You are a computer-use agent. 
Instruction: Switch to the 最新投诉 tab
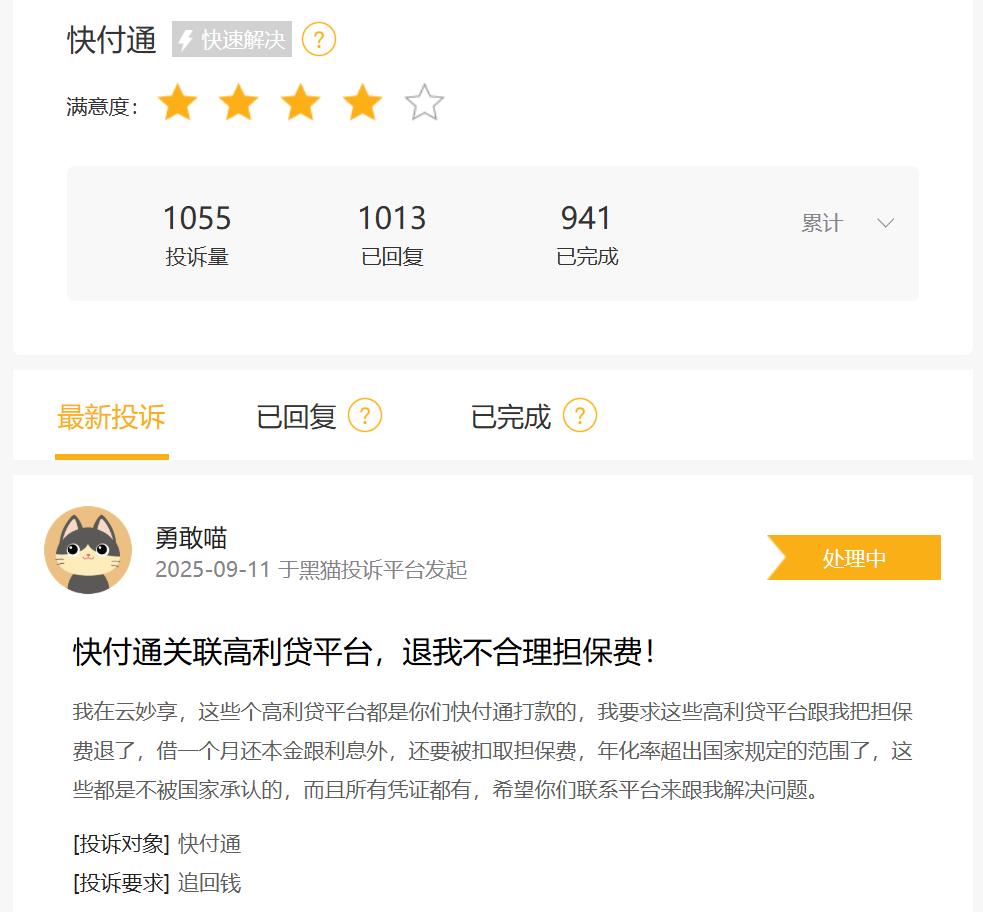(111, 417)
